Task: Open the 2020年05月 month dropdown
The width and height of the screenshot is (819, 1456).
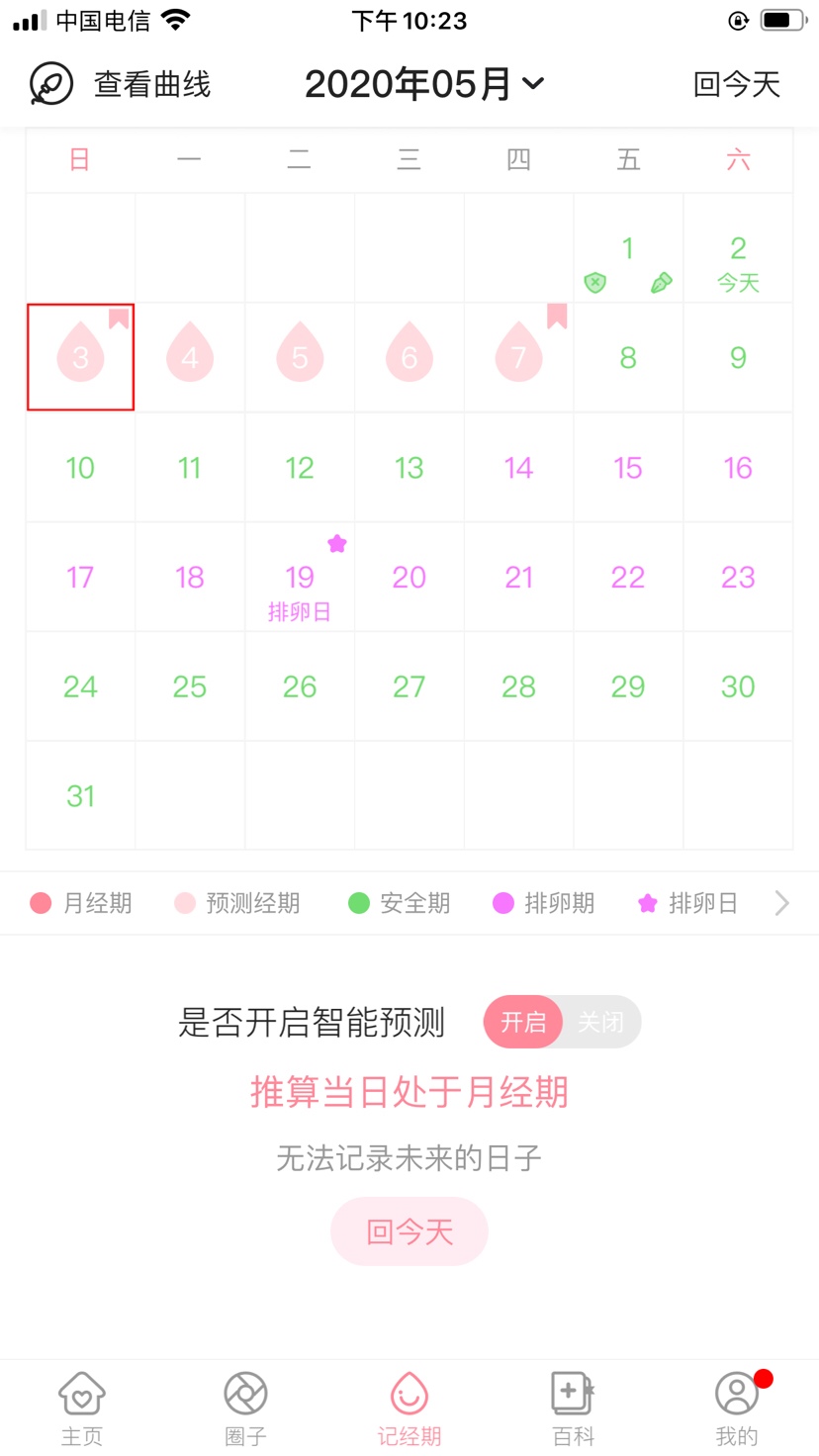Action: [424, 84]
